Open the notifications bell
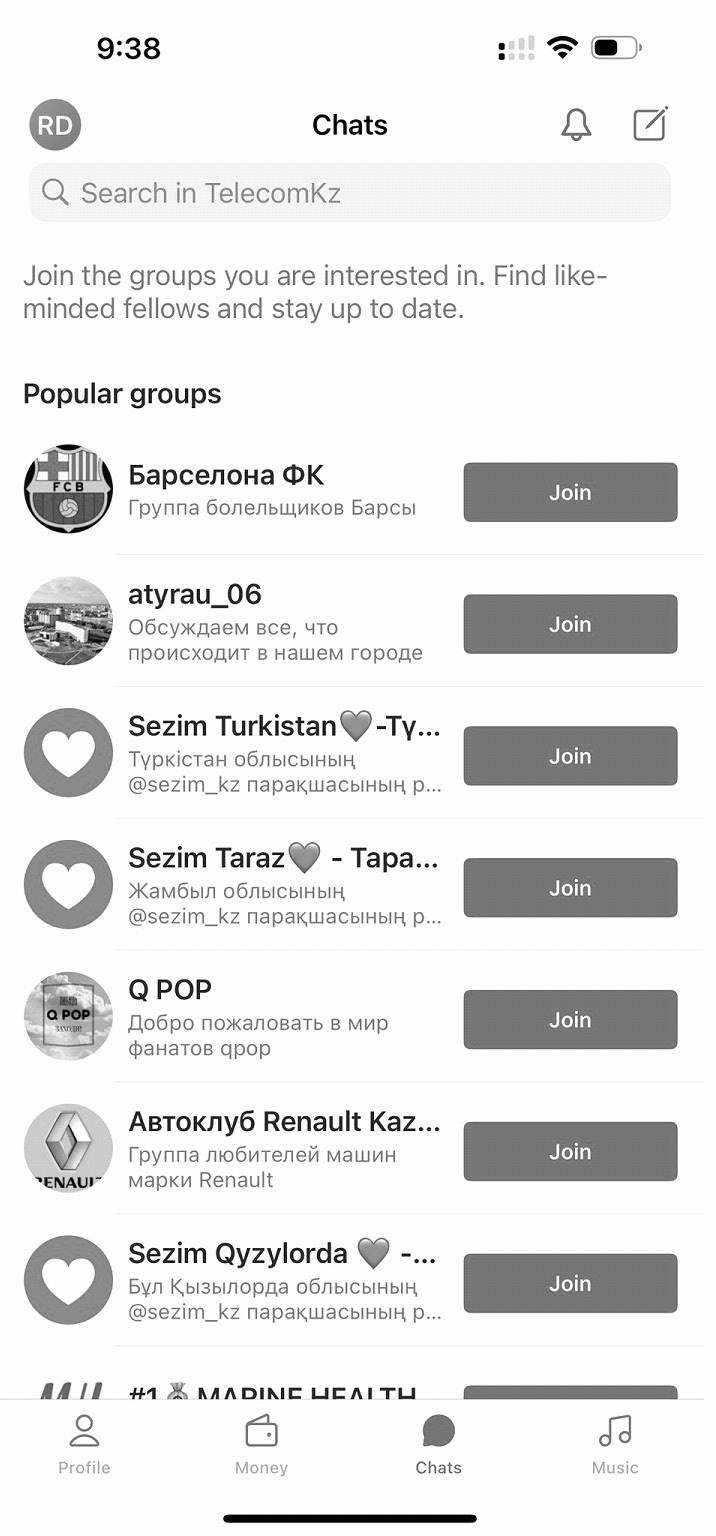 point(575,125)
